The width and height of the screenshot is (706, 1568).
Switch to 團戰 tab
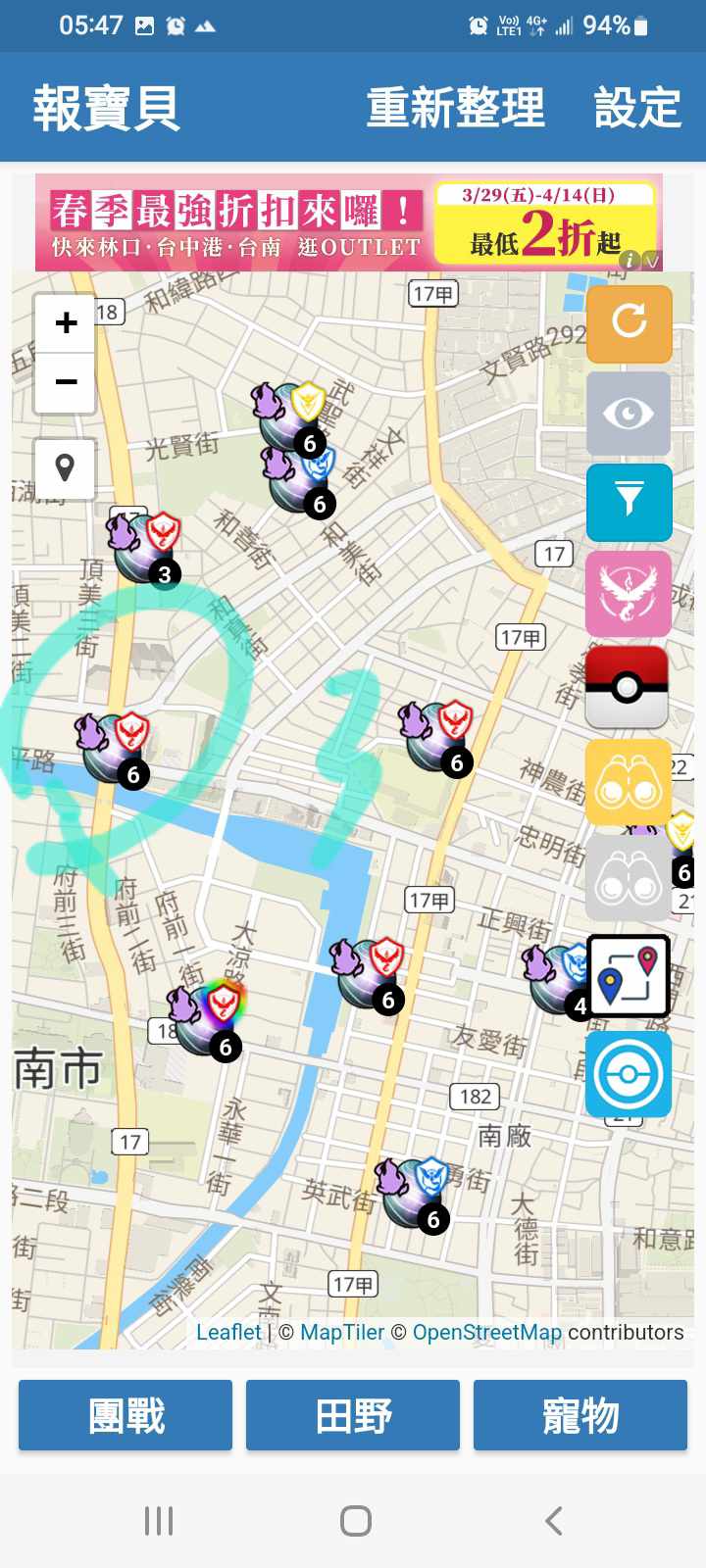point(126,1415)
